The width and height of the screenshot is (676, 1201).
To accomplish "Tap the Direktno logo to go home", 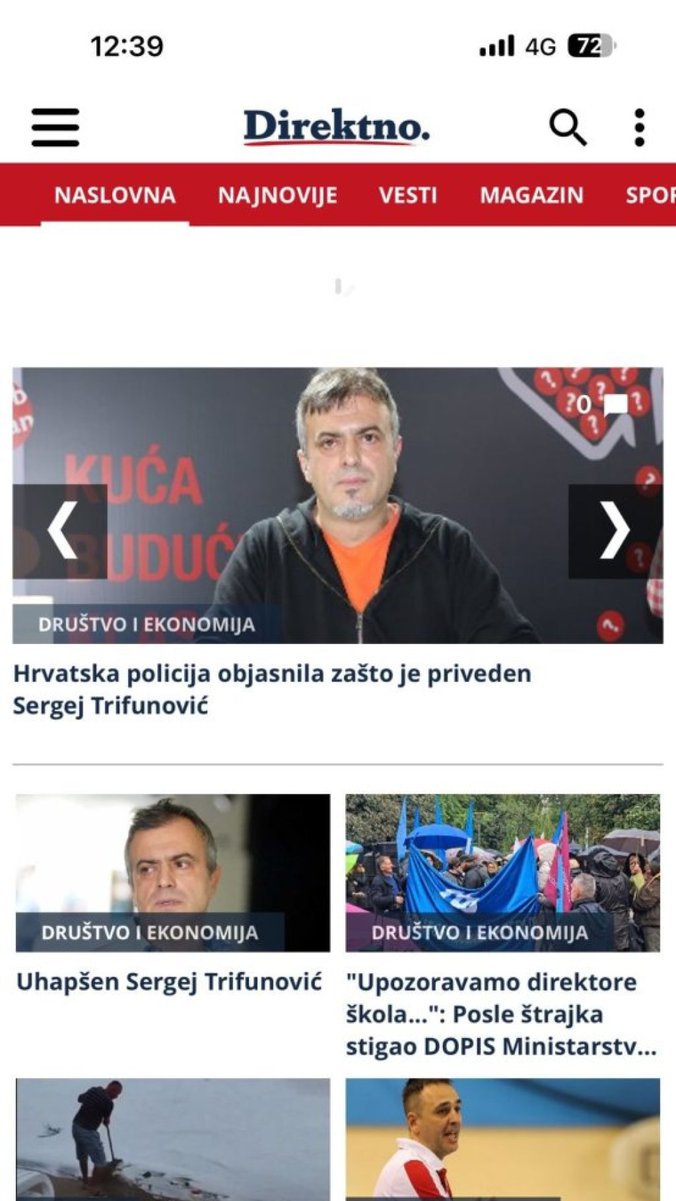I will pyautogui.click(x=336, y=128).
